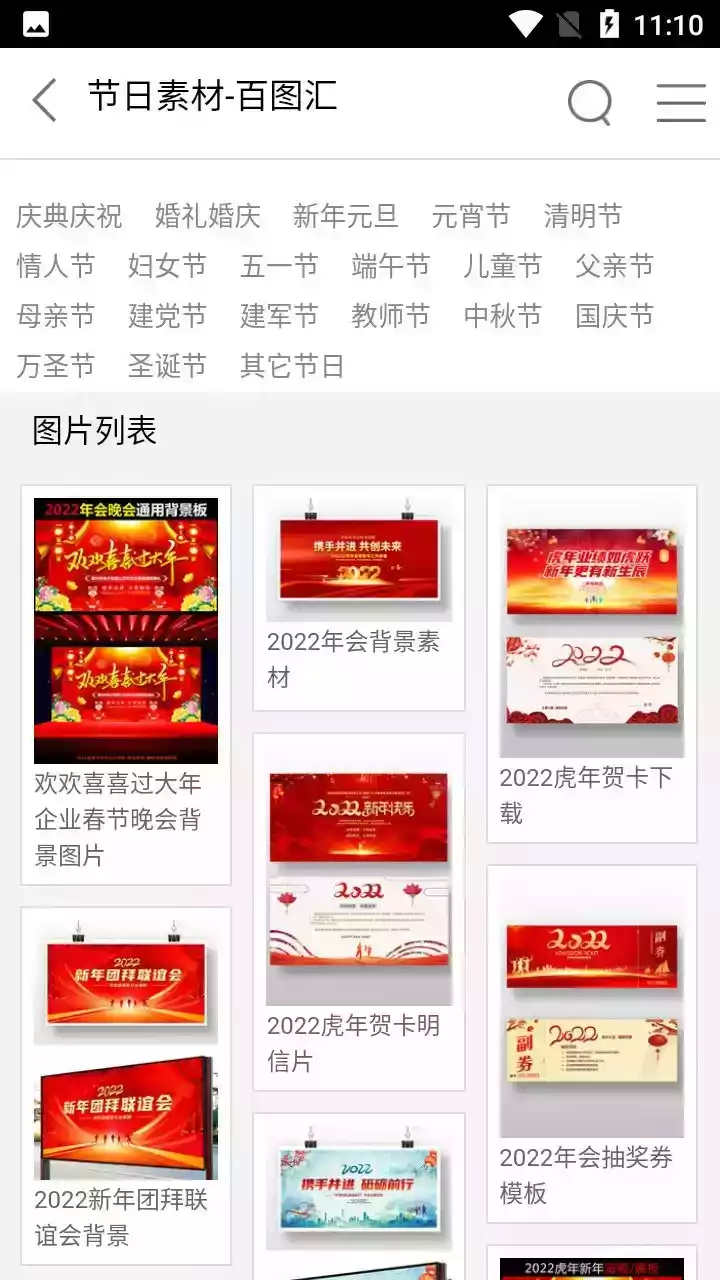
Task: Open the 2022年会背景素材 card
Action: pos(358,597)
